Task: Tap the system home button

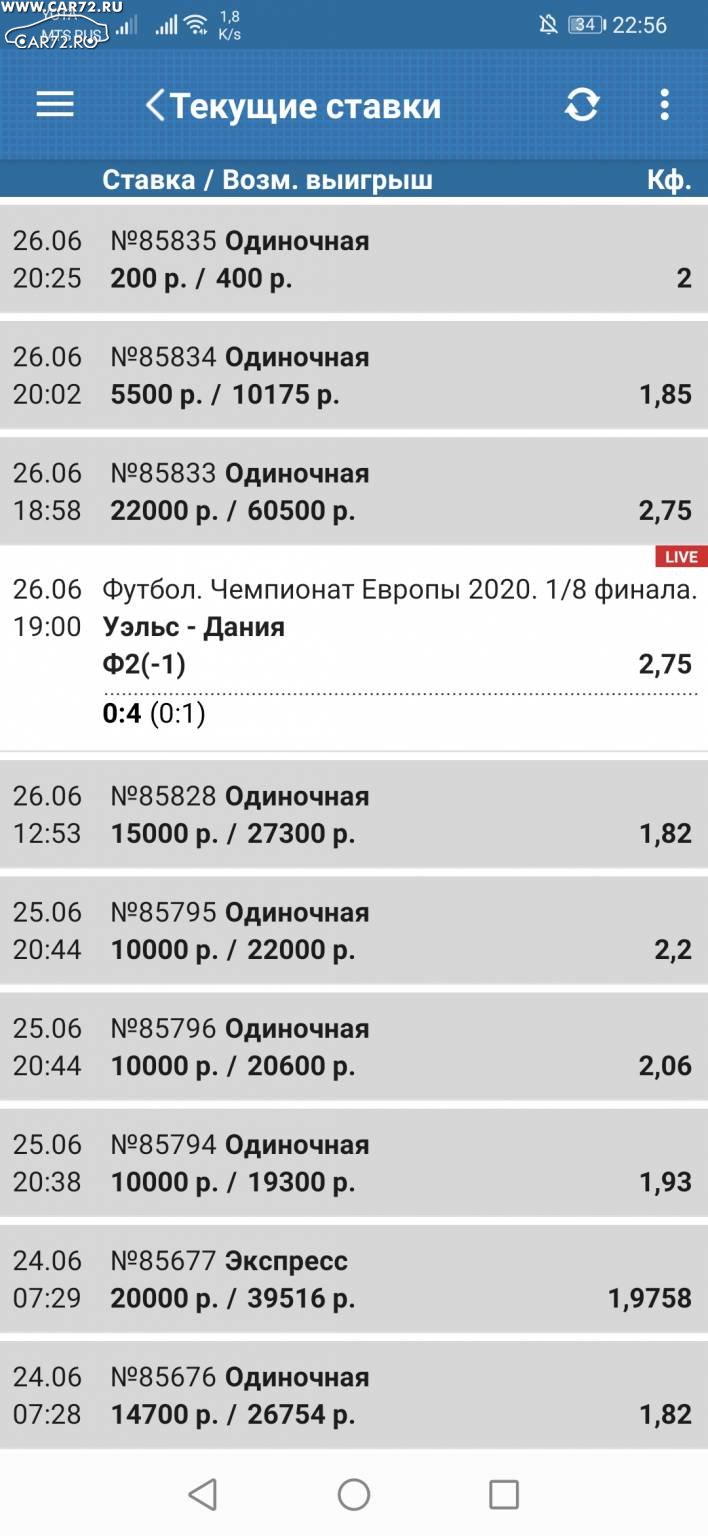Action: pos(354,1494)
